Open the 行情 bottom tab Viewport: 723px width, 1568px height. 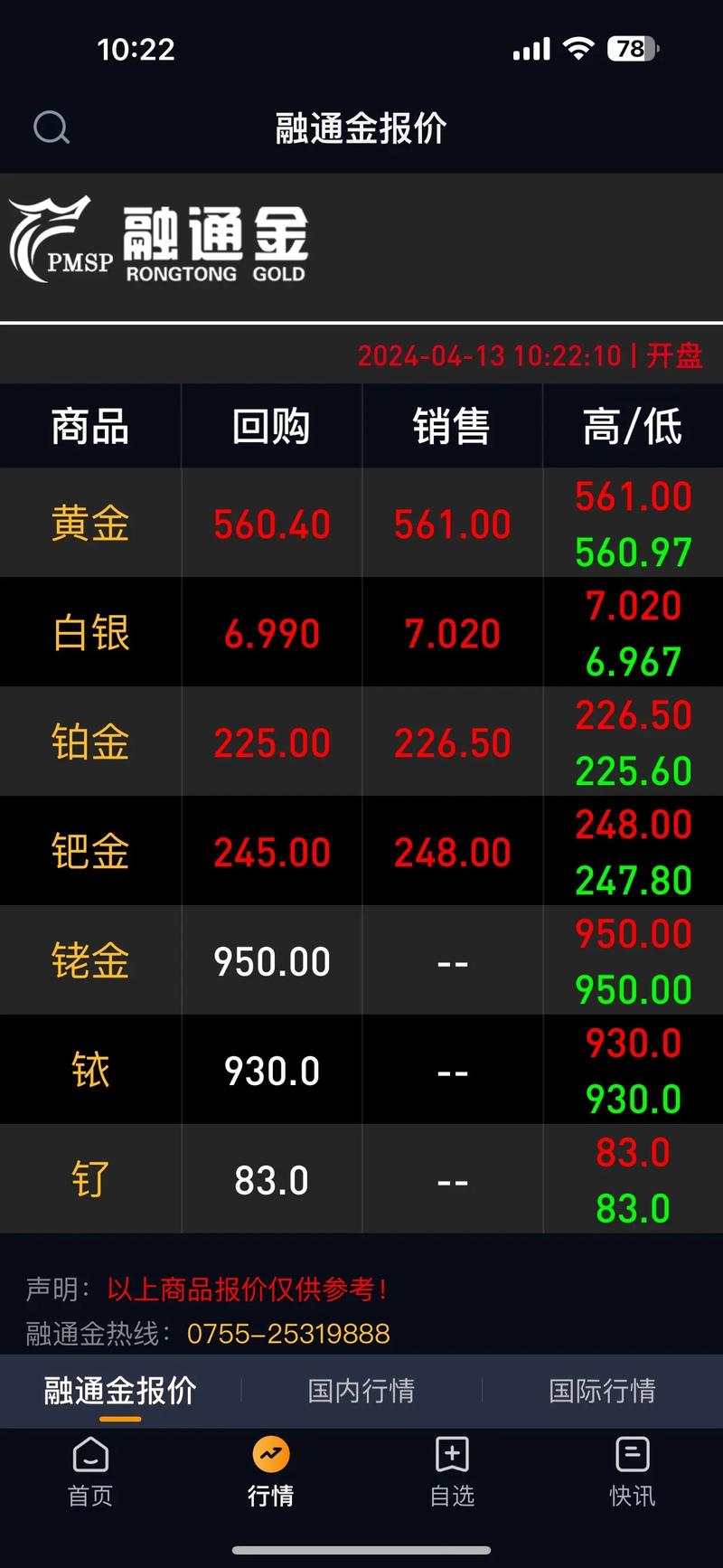click(271, 1472)
